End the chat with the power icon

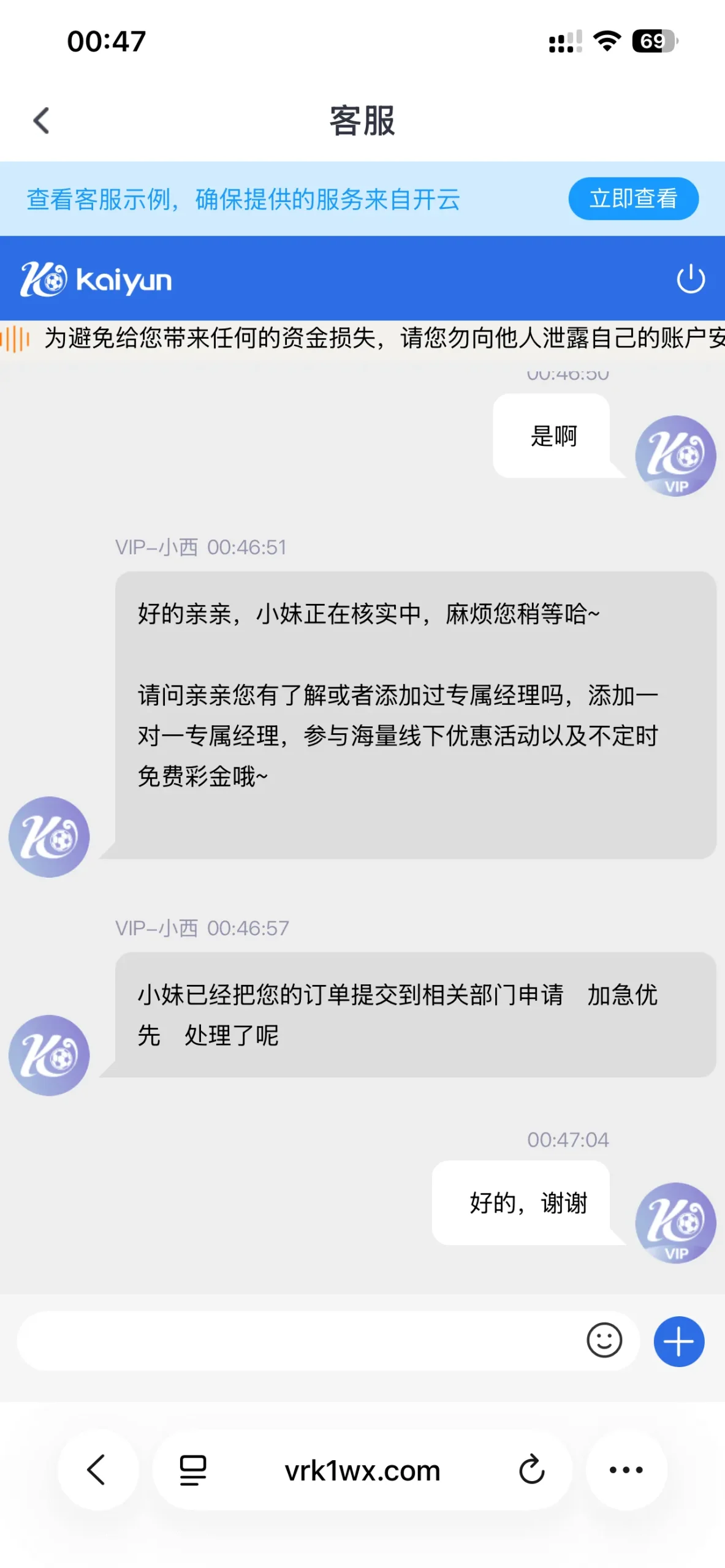[690, 279]
